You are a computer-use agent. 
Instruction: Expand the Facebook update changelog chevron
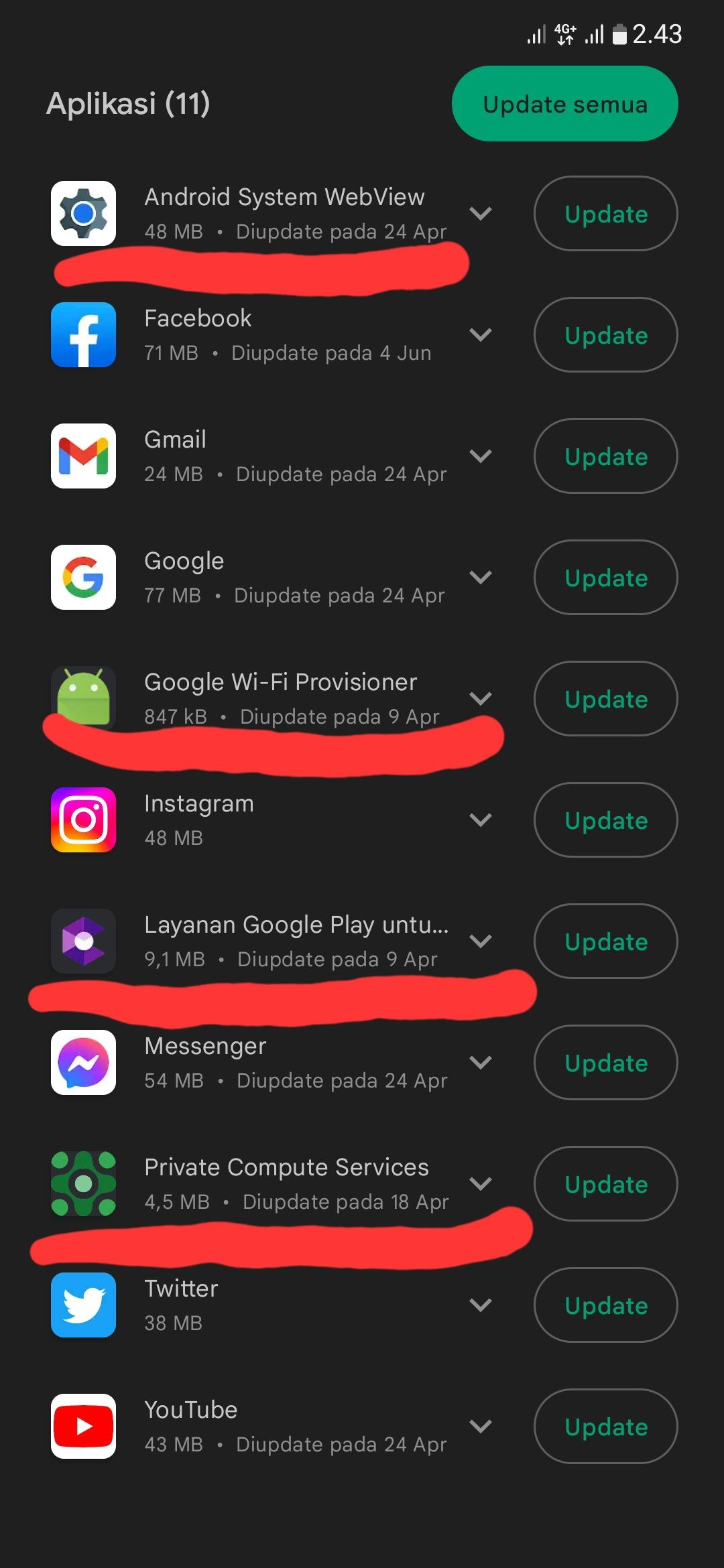[x=481, y=335]
